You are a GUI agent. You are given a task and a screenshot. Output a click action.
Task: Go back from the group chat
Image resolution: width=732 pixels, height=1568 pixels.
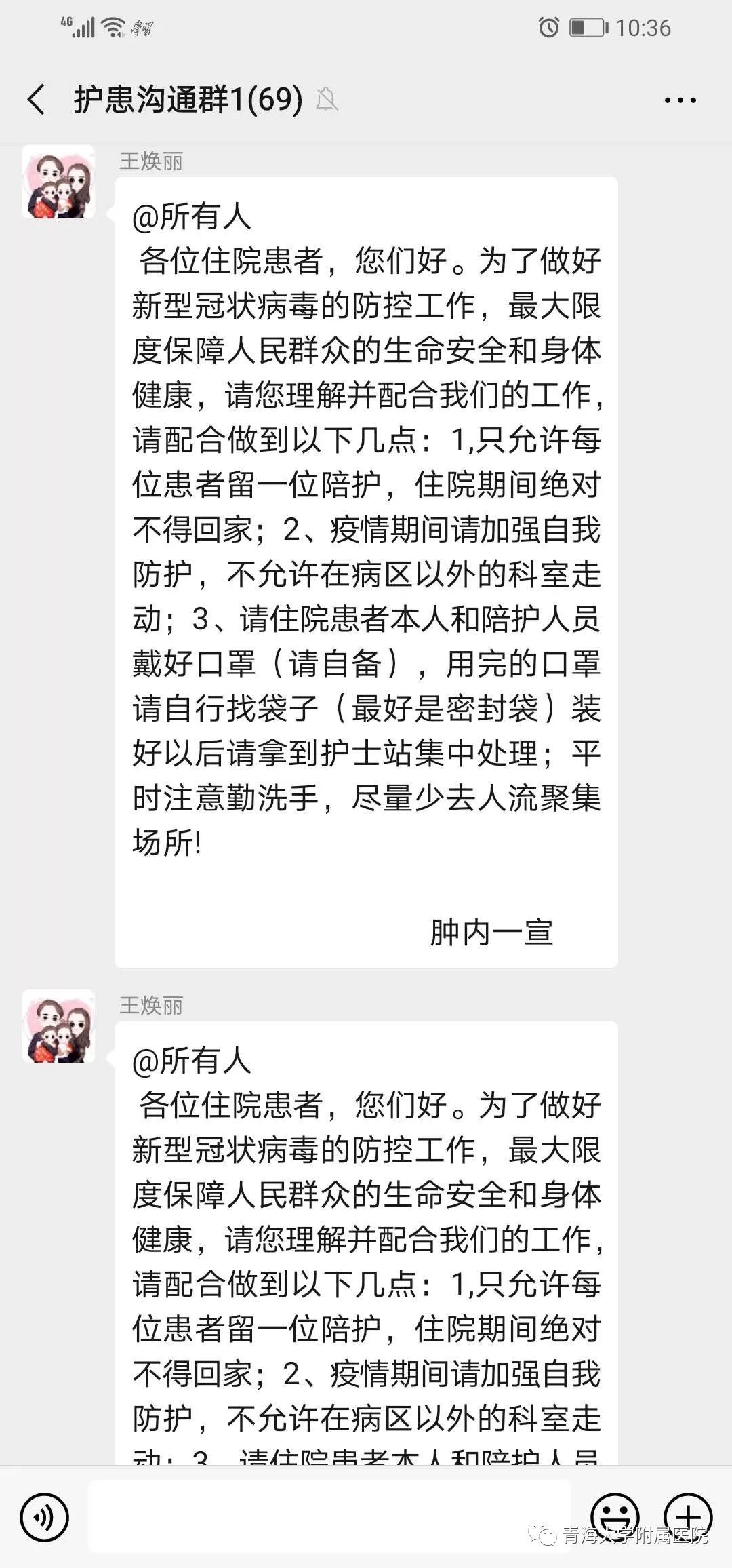[x=37, y=100]
